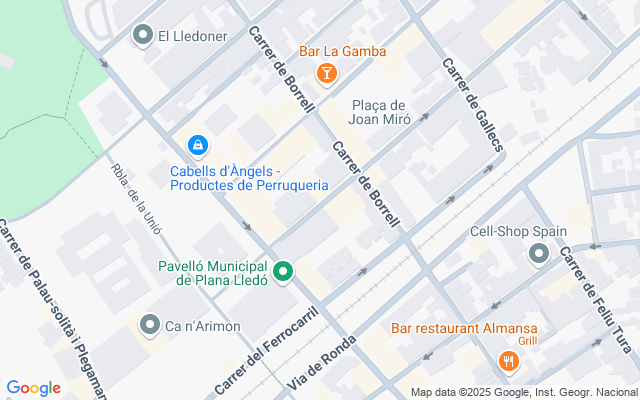
Task: Open the Google logo link
Action: 34,388
